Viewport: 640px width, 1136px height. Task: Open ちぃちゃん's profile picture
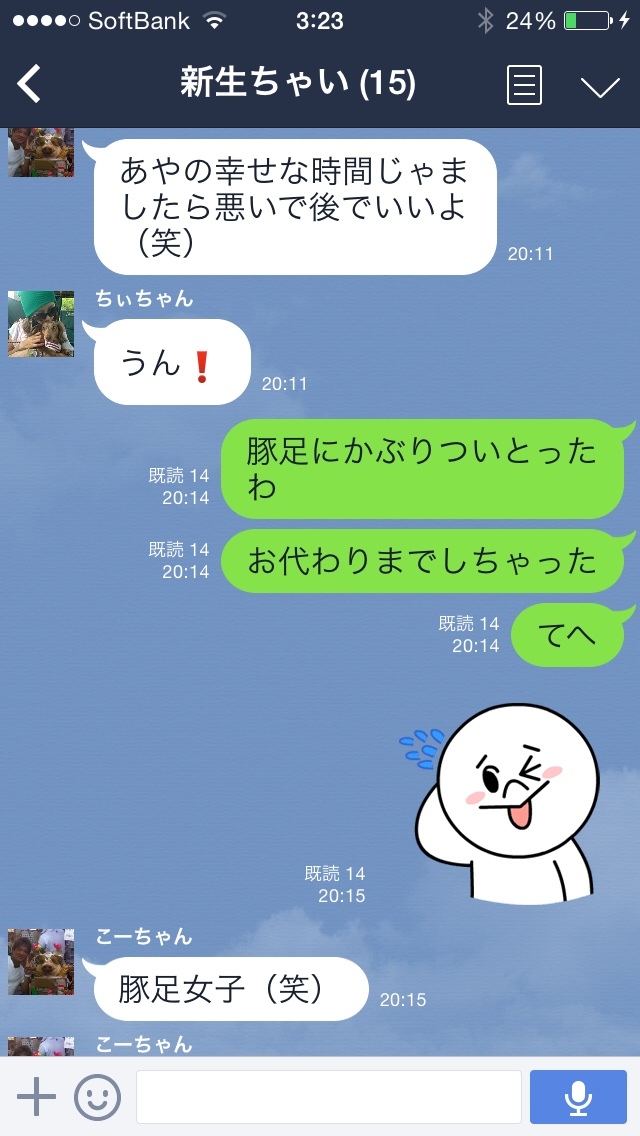click(41, 324)
